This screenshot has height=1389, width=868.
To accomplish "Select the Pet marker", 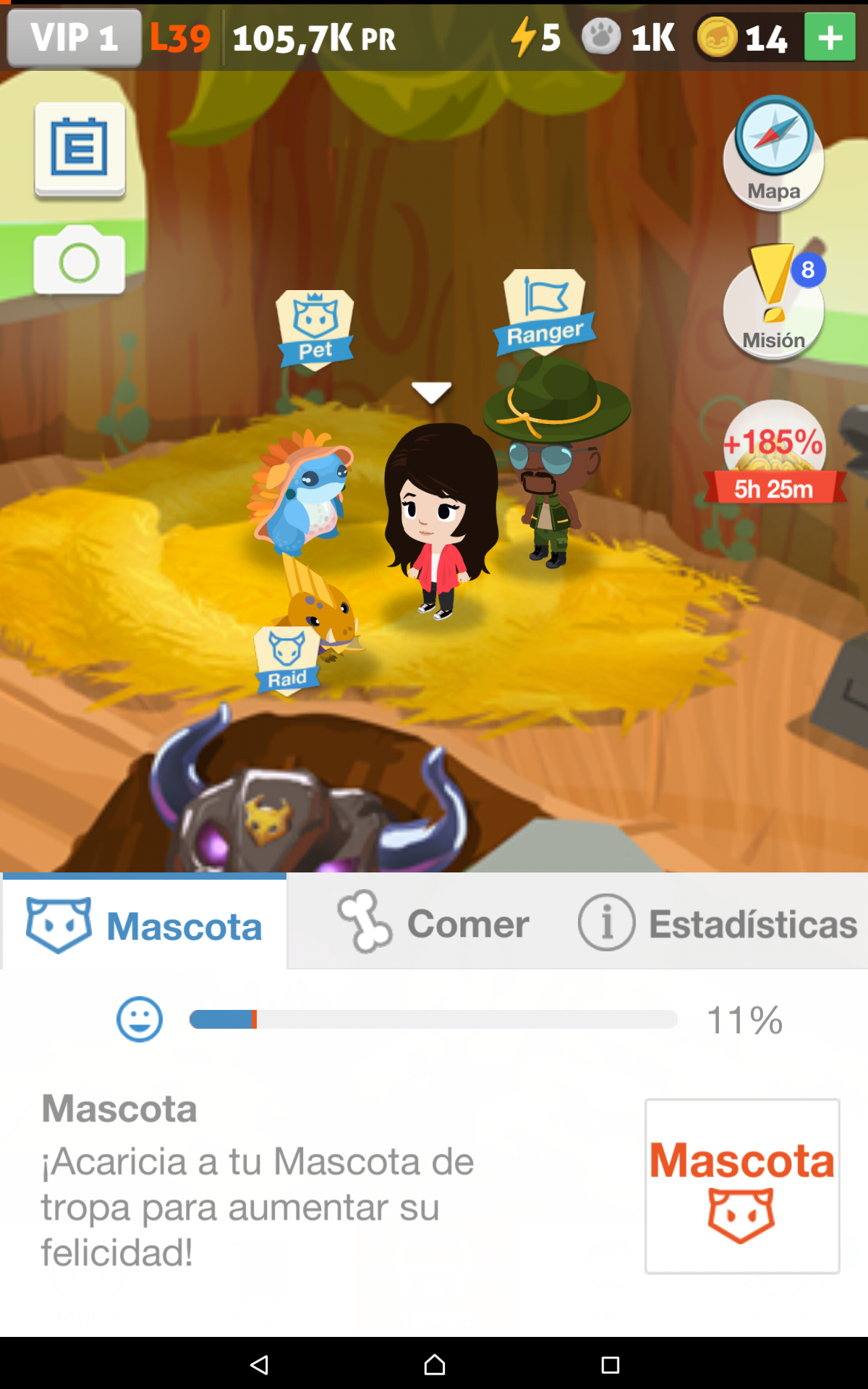I will pyautogui.click(x=315, y=329).
